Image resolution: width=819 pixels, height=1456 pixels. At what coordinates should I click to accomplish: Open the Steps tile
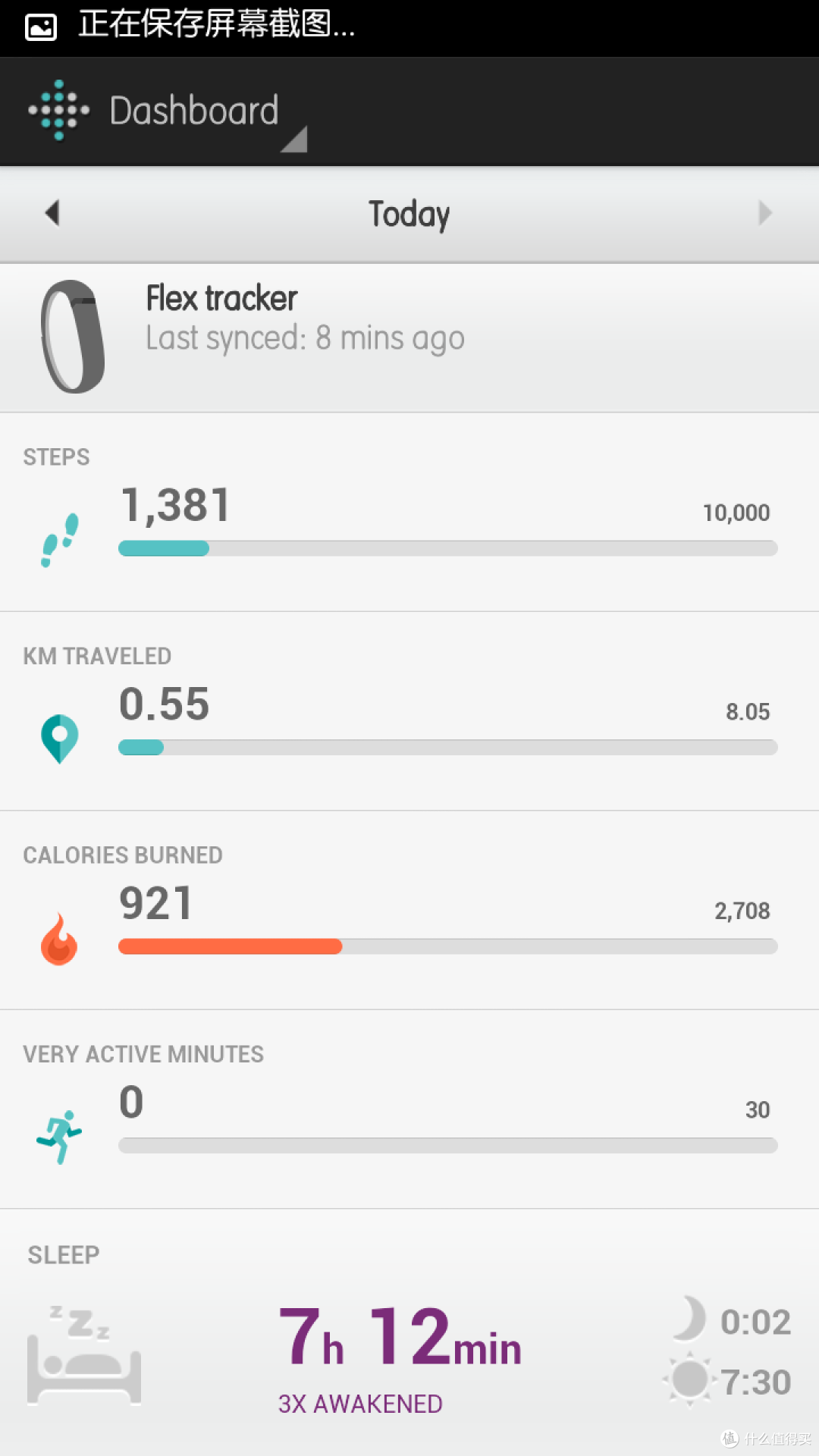coord(409,513)
